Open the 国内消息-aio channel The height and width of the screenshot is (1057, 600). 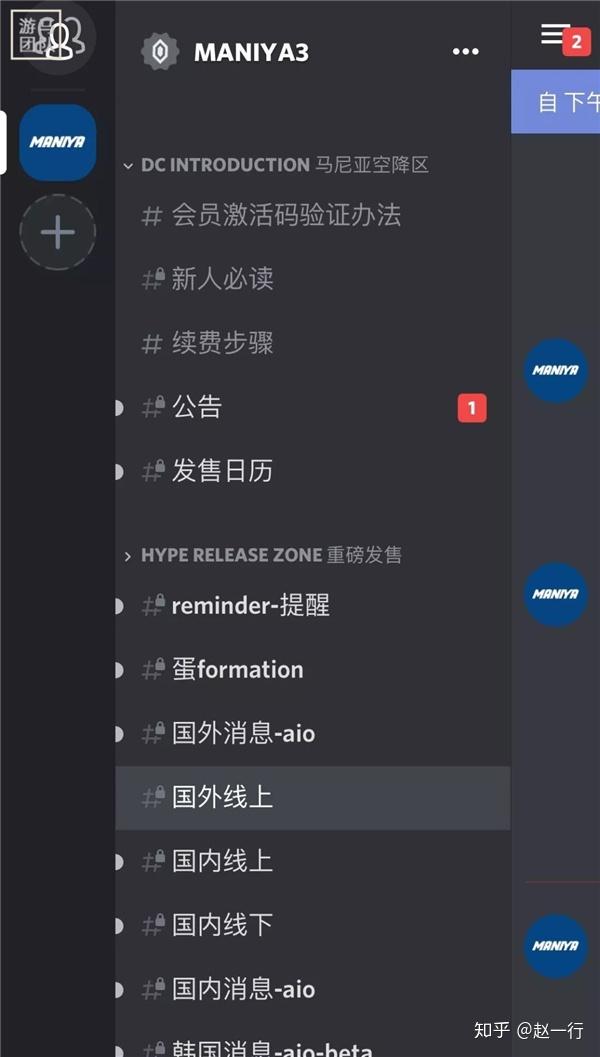[243, 989]
